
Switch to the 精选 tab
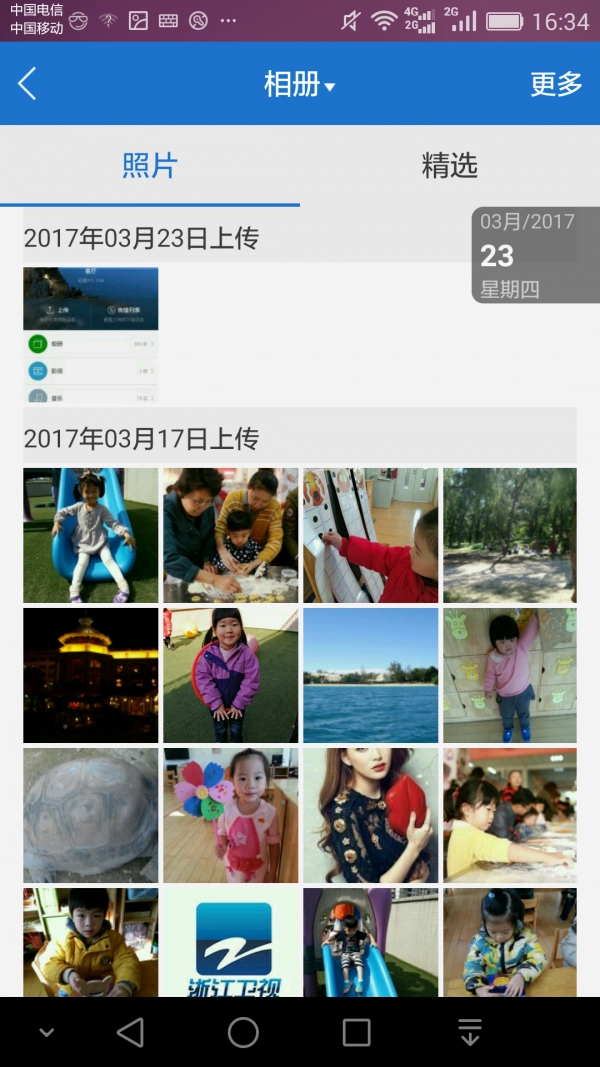point(449,166)
